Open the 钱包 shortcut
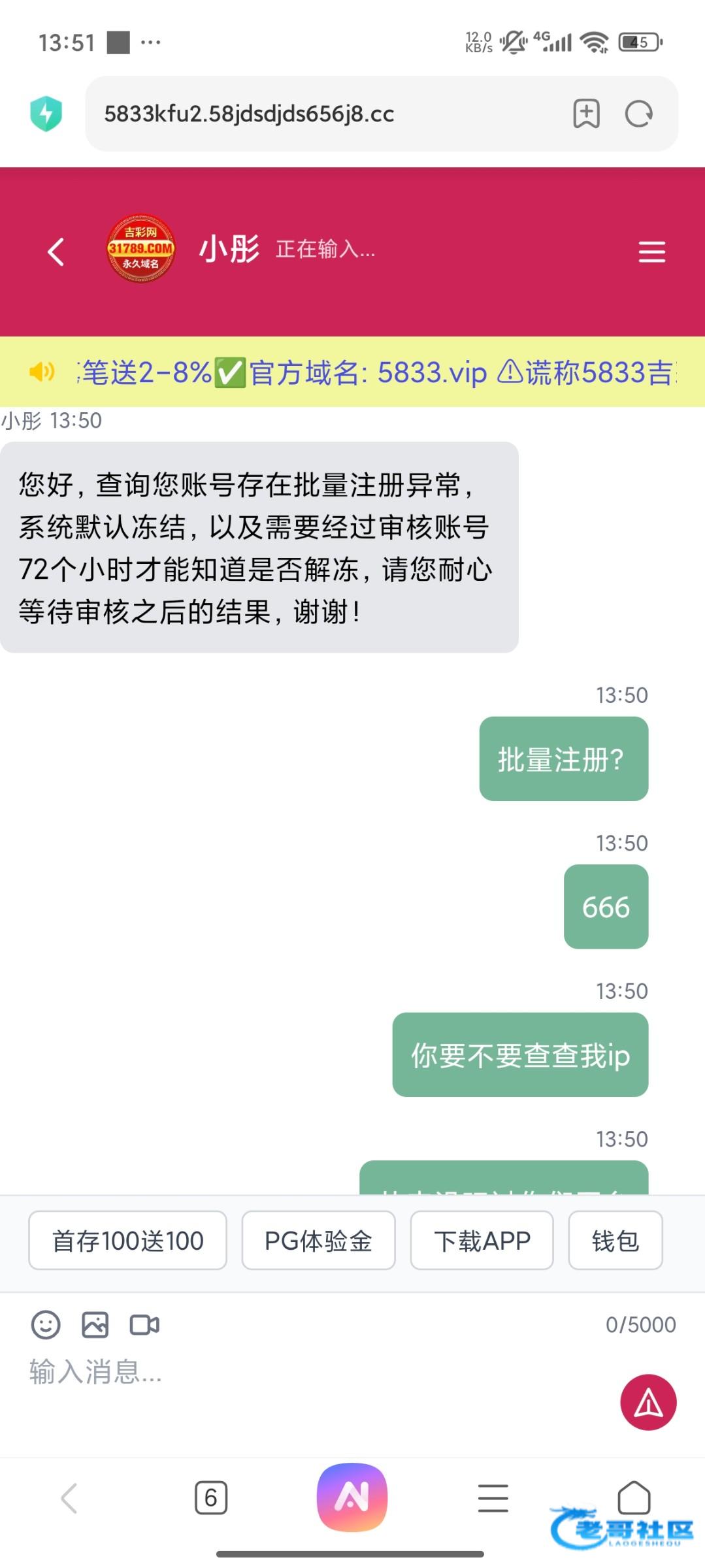This screenshot has height=1568, width=705. coord(615,1241)
